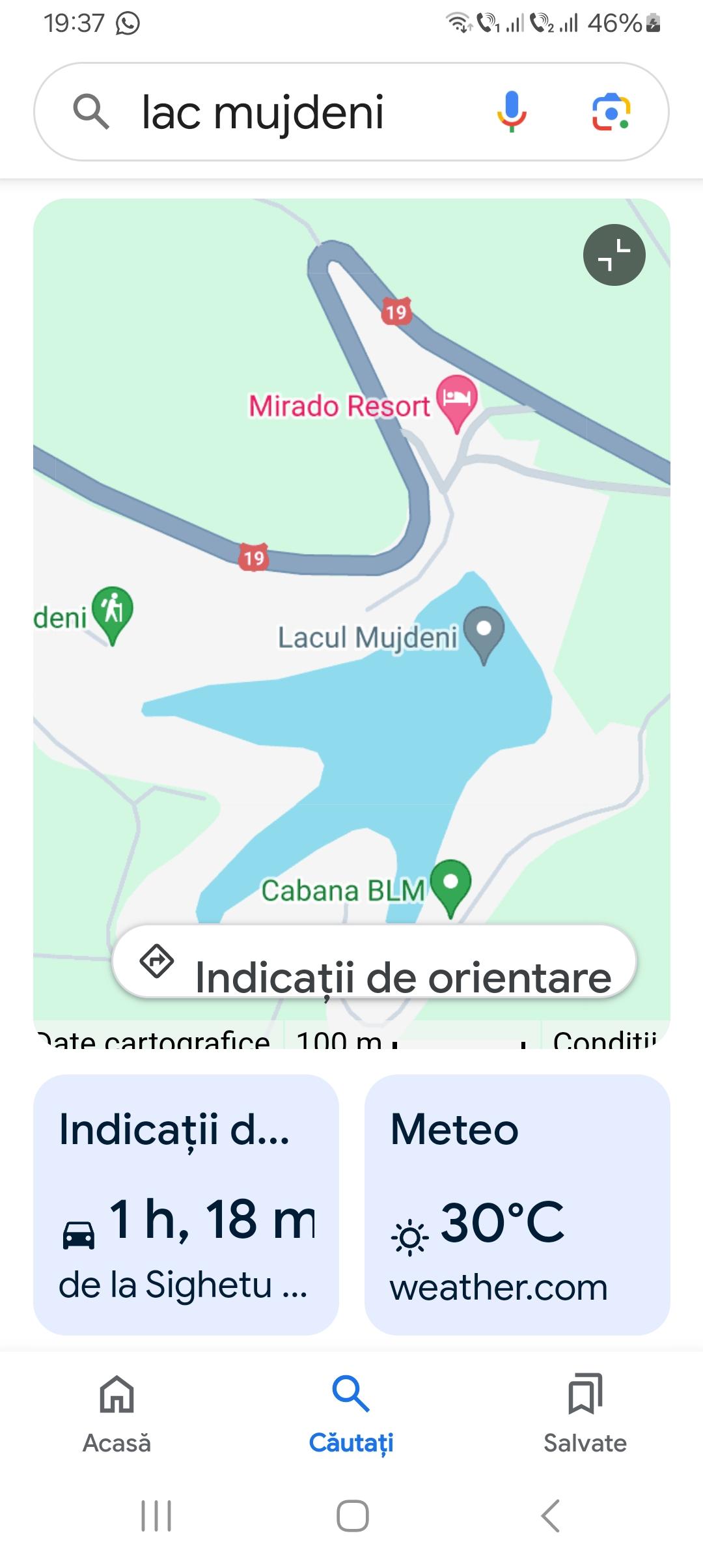Switch to the Căutați tab
The height and width of the screenshot is (1568, 703).
pos(351,1413)
